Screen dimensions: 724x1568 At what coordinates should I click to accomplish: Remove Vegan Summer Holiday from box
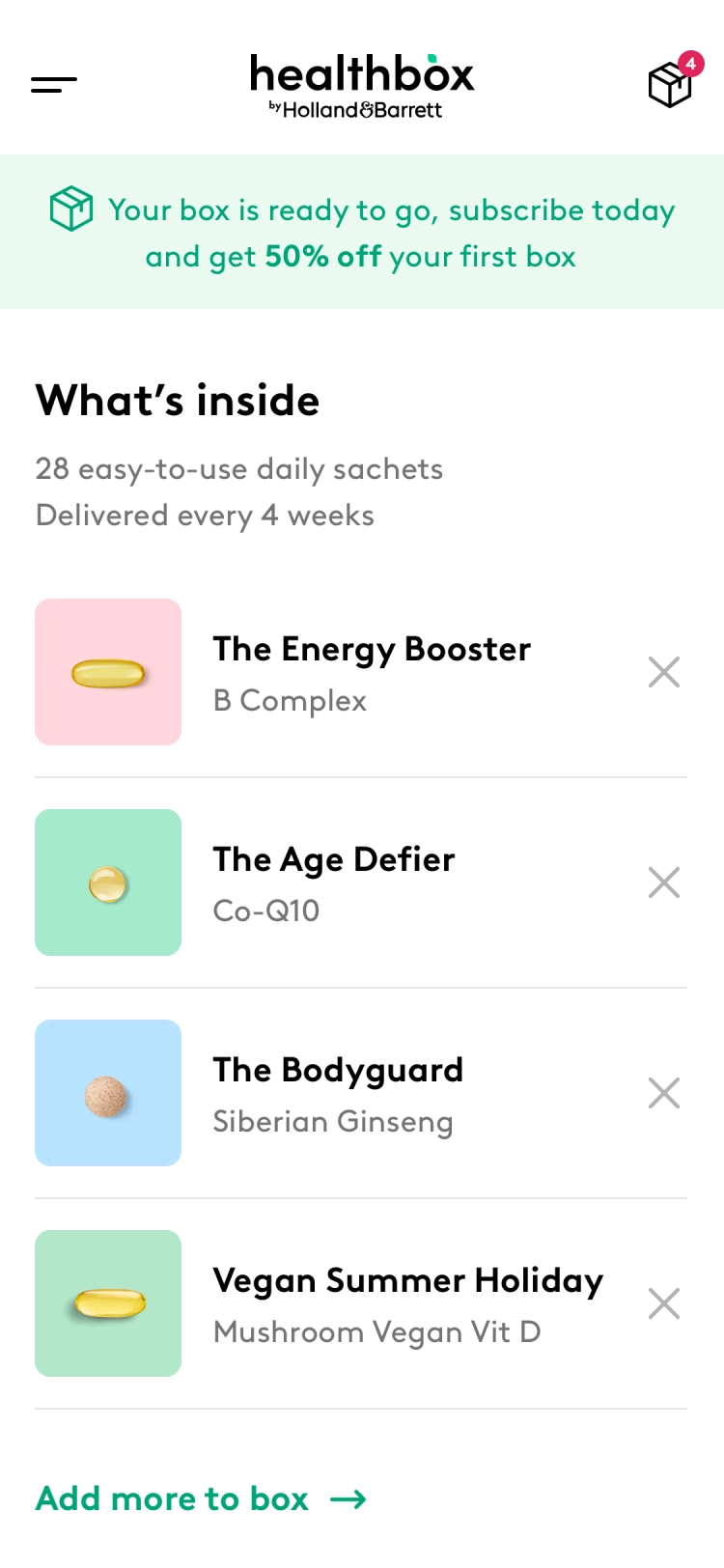(664, 1303)
